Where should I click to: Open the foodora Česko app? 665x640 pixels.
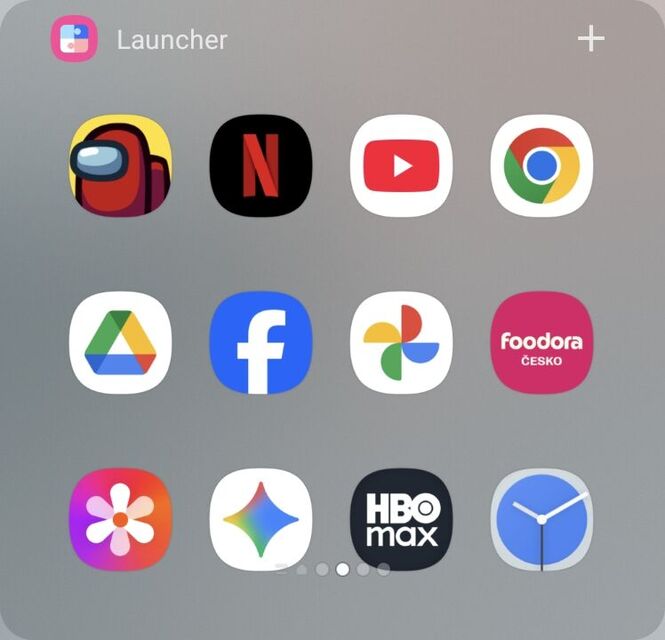pyautogui.click(x=541, y=342)
